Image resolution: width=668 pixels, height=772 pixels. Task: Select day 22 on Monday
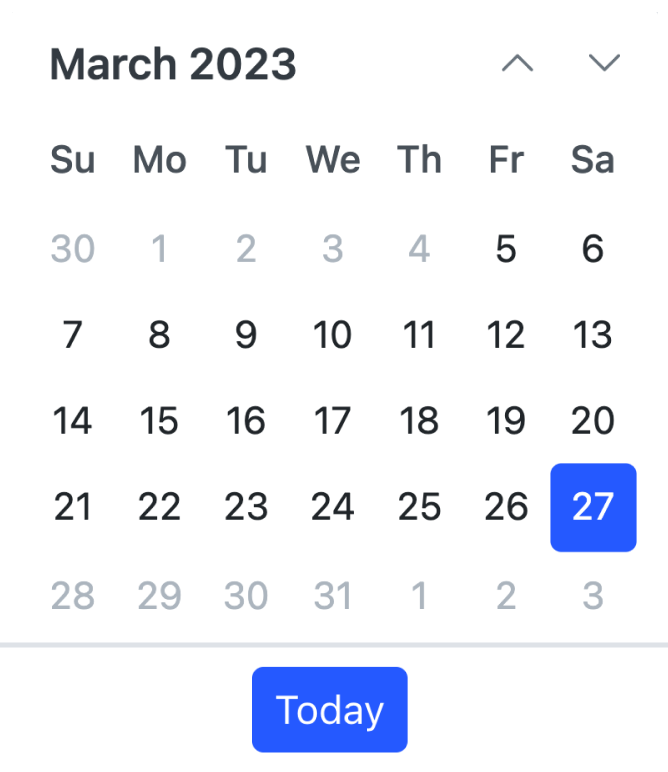click(159, 507)
